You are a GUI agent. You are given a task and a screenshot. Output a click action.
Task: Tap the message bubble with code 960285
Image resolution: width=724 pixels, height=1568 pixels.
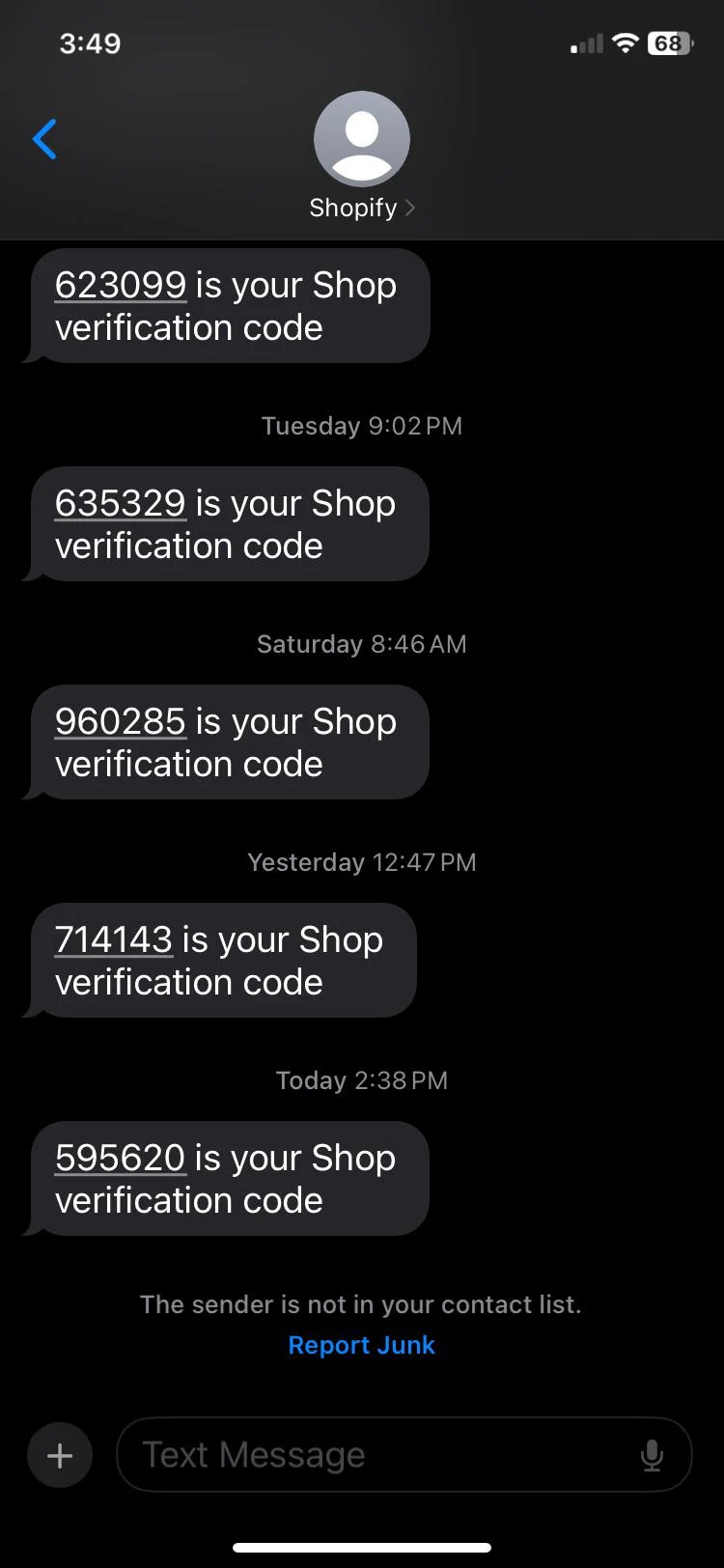[224, 742]
